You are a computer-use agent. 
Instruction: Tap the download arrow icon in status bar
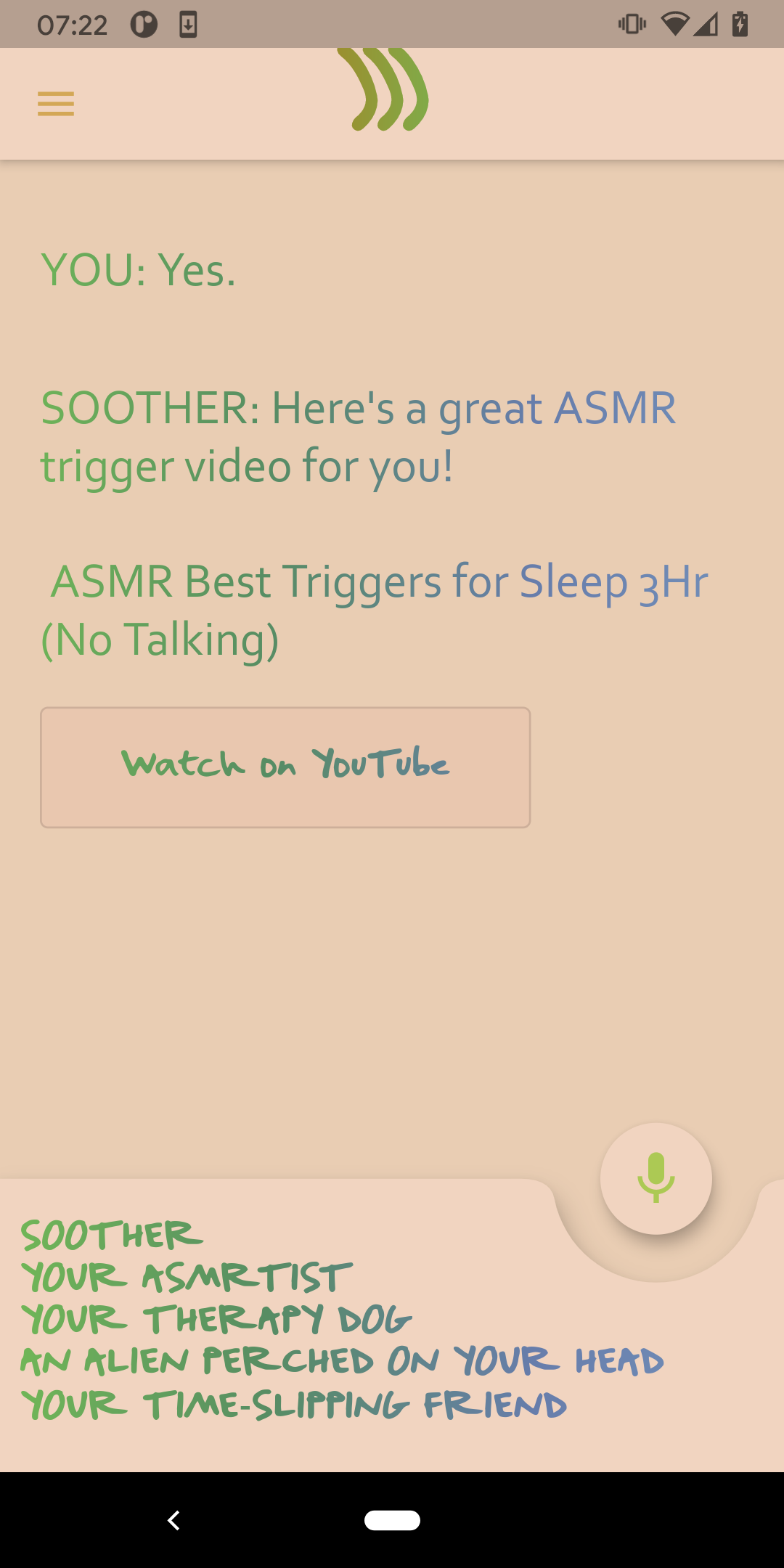pos(189,24)
